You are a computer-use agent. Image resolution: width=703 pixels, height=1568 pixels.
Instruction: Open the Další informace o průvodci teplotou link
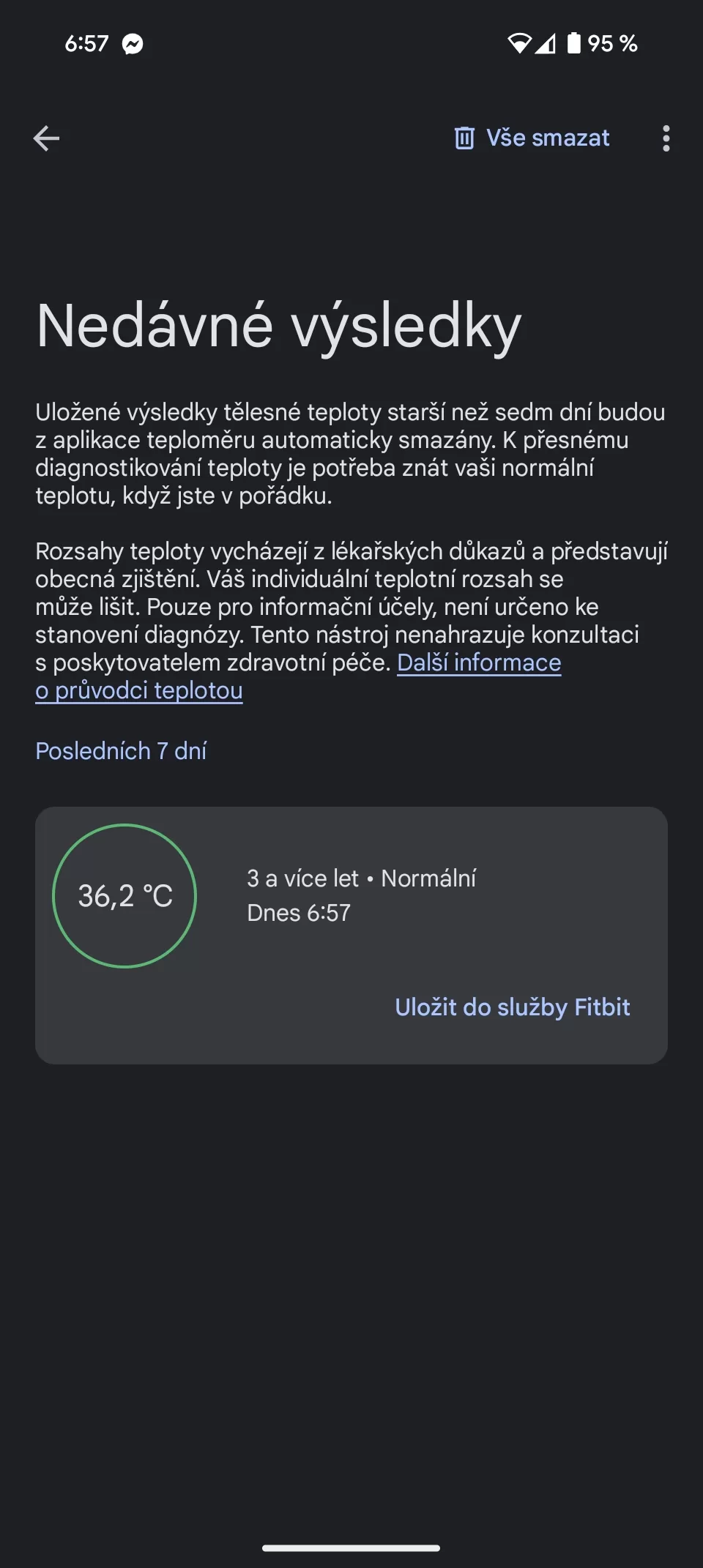pyautogui.click(x=478, y=663)
